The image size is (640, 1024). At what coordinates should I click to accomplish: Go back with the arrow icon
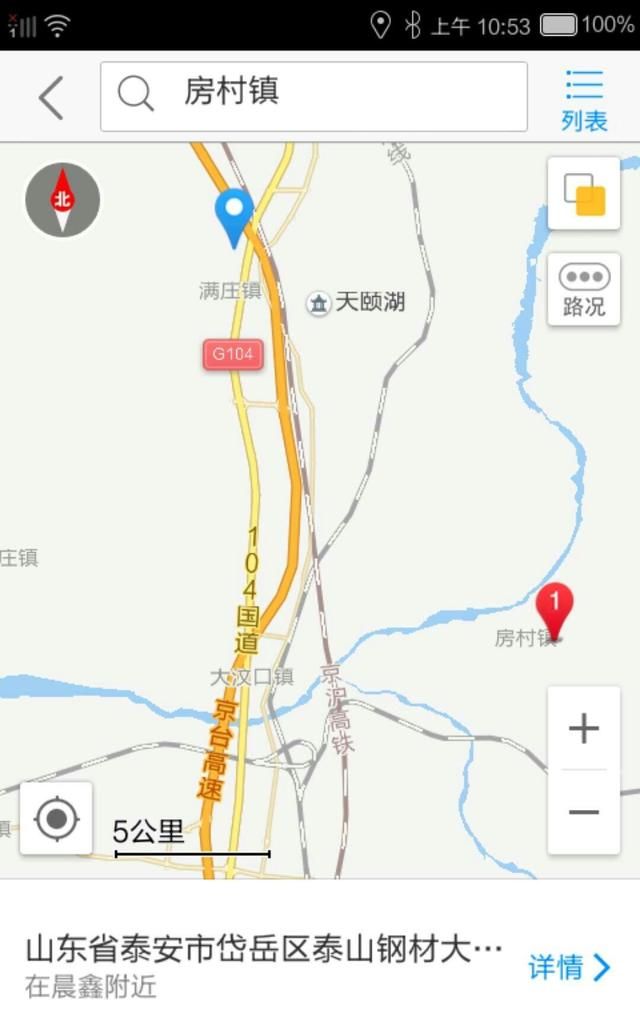click(x=52, y=97)
